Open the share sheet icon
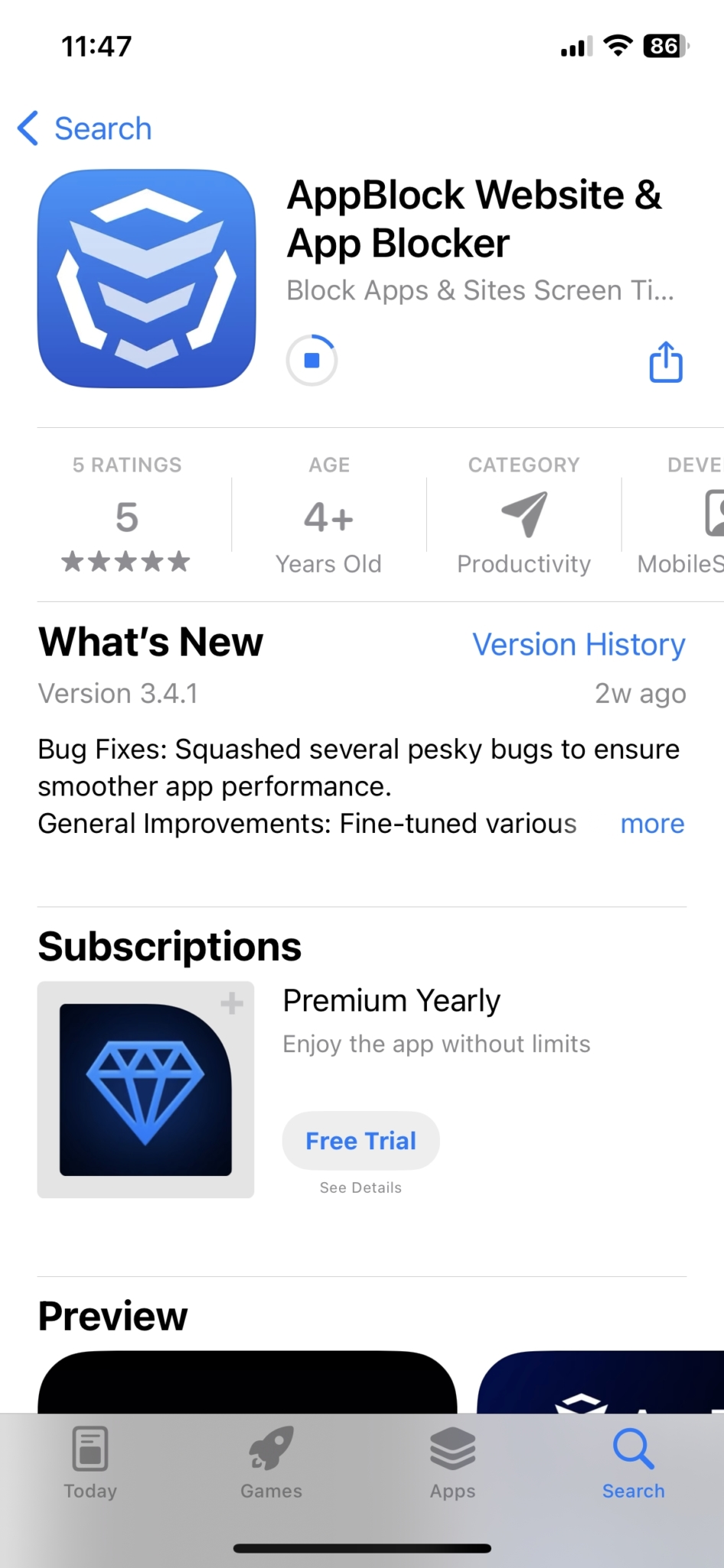This screenshot has width=724, height=1568. click(664, 361)
